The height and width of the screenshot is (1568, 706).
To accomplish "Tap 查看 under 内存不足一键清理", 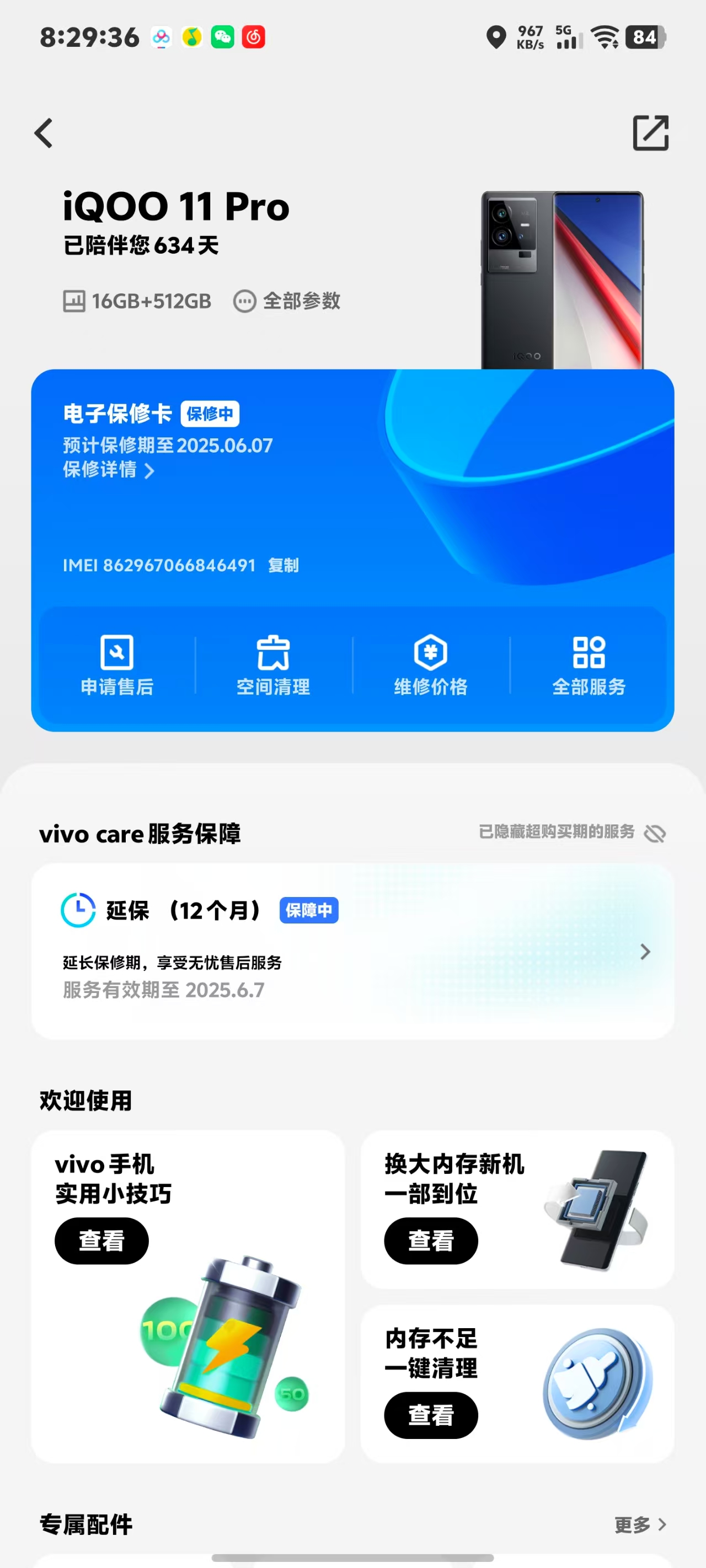I will point(431,1415).
